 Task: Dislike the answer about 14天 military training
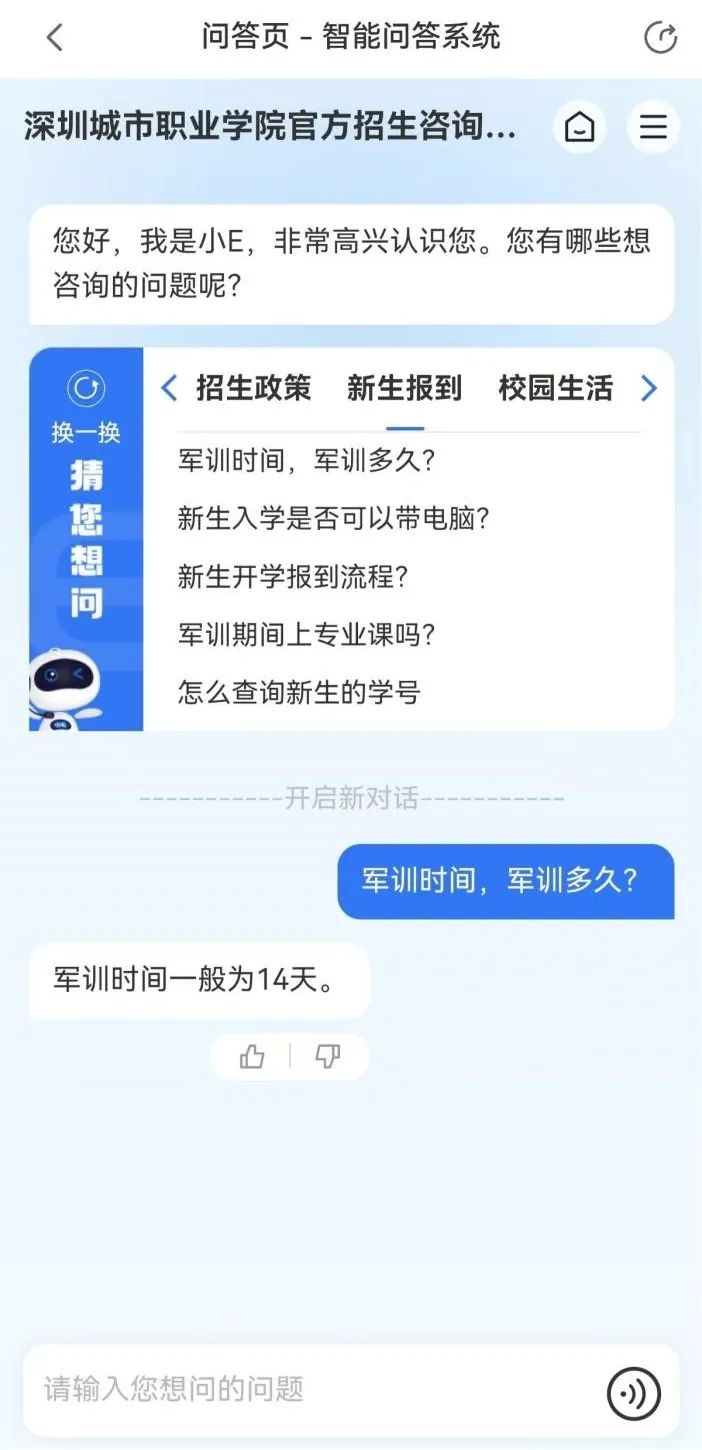coord(327,1056)
